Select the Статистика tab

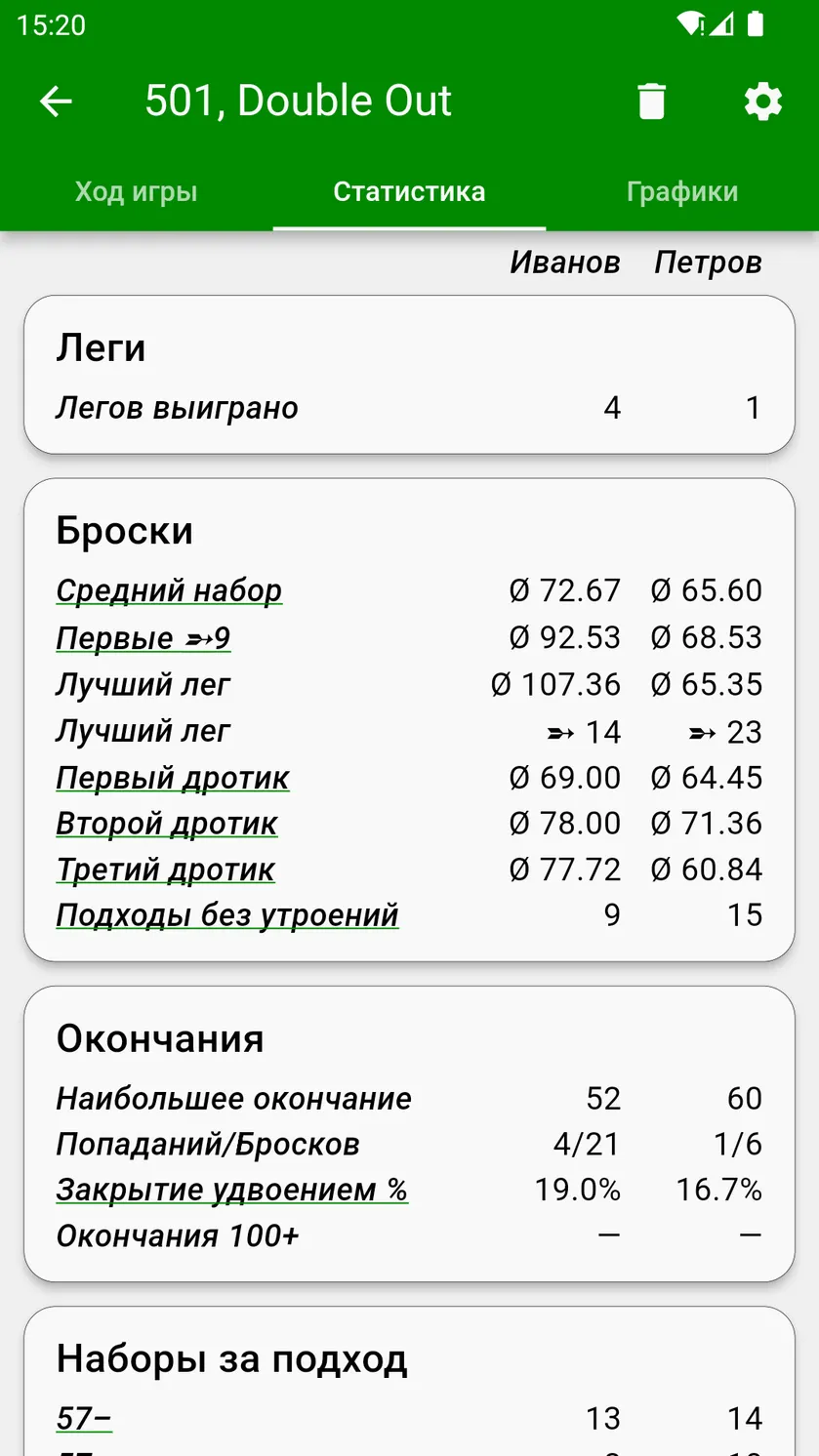click(x=409, y=191)
